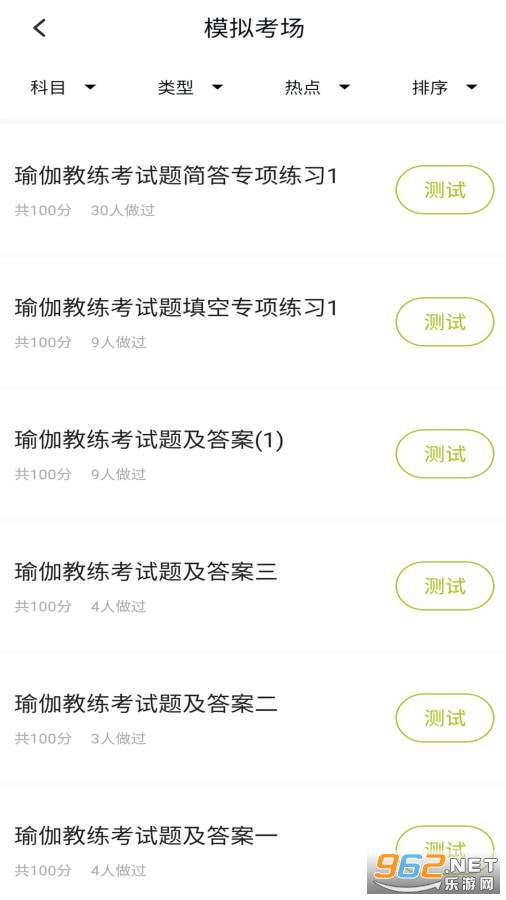The image size is (506, 900).
Task: Hit 测试 next to 考试题及答案二
Action: coord(445,718)
